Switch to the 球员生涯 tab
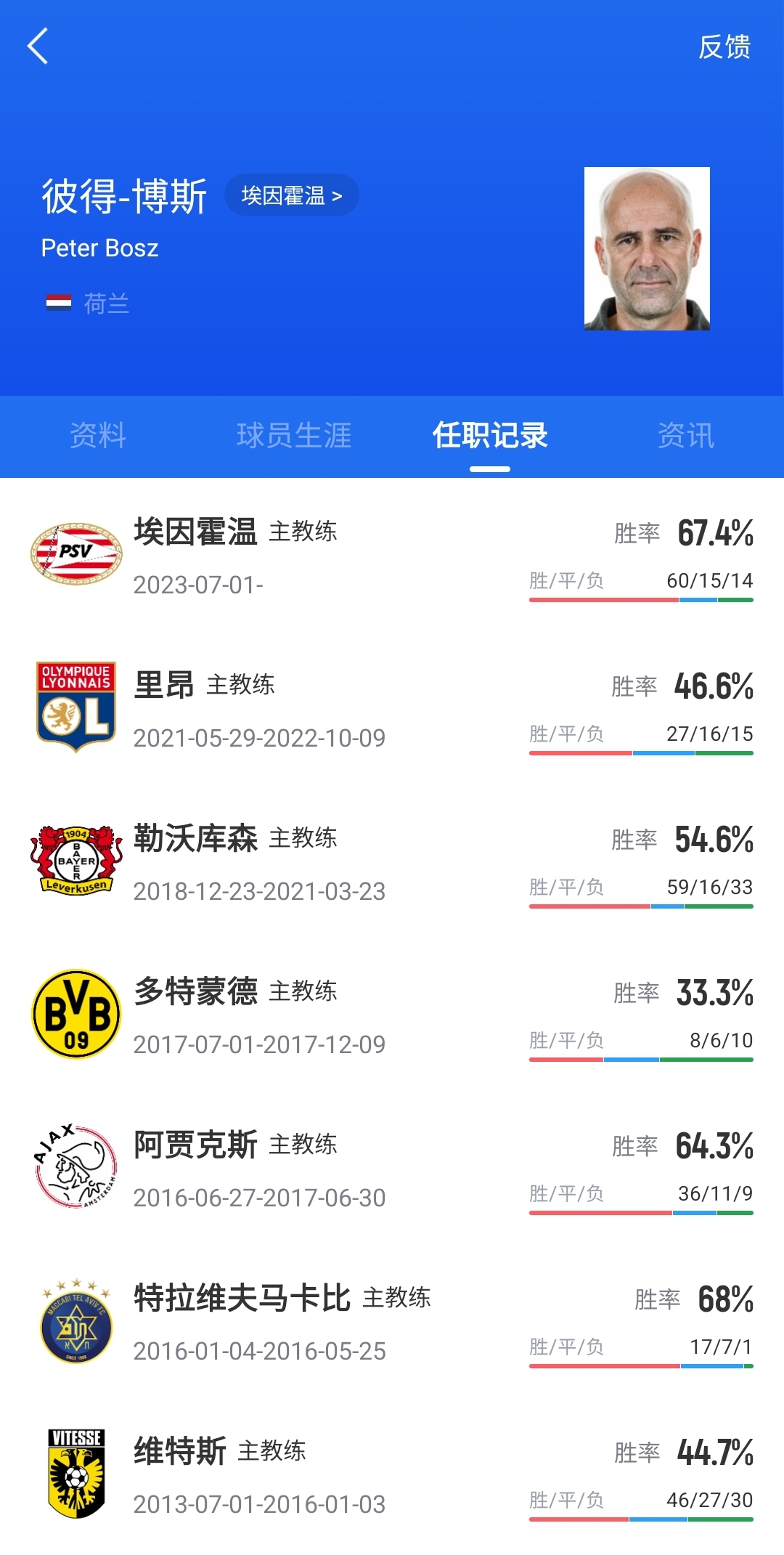The width and height of the screenshot is (784, 1555). pos(294,436)
